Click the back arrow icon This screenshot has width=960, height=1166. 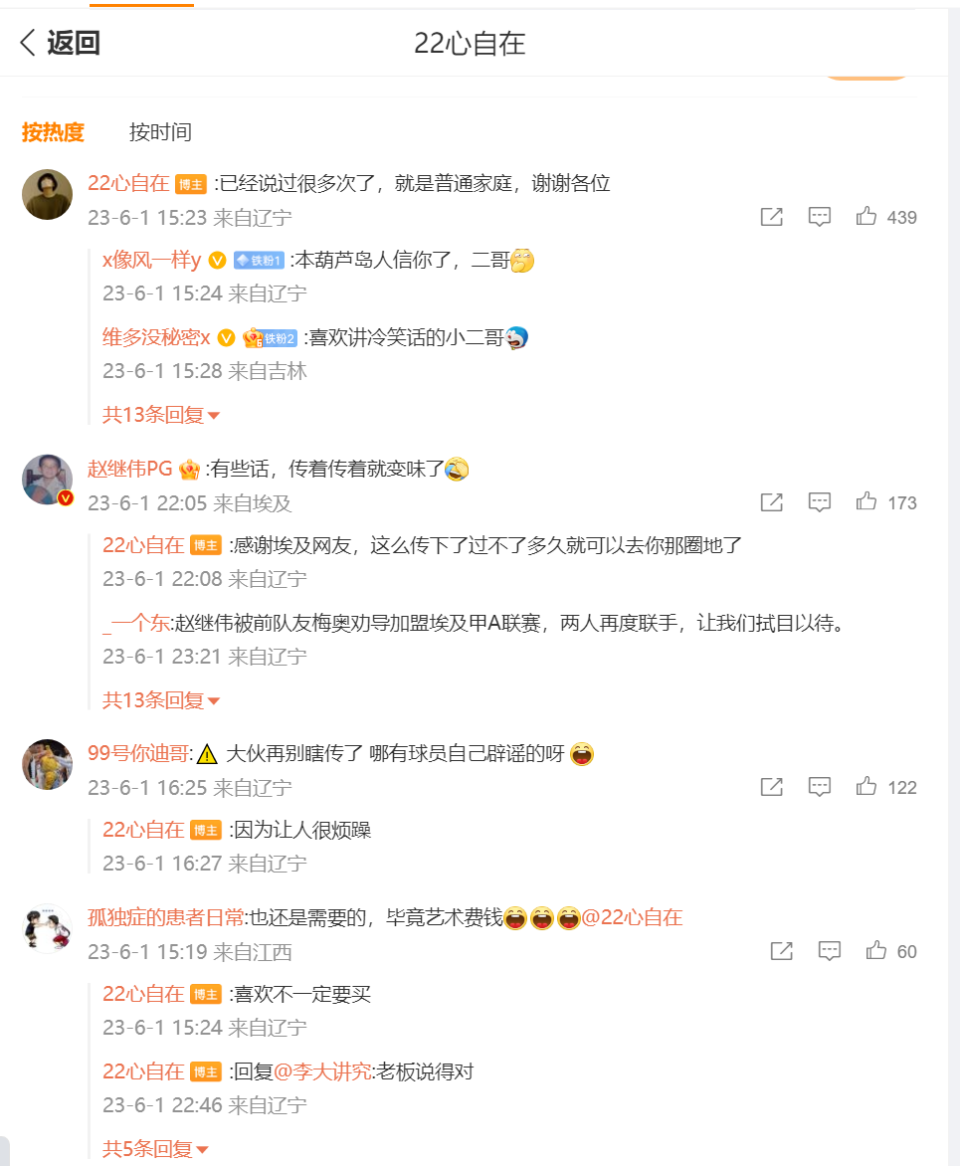tap(27, 40)
